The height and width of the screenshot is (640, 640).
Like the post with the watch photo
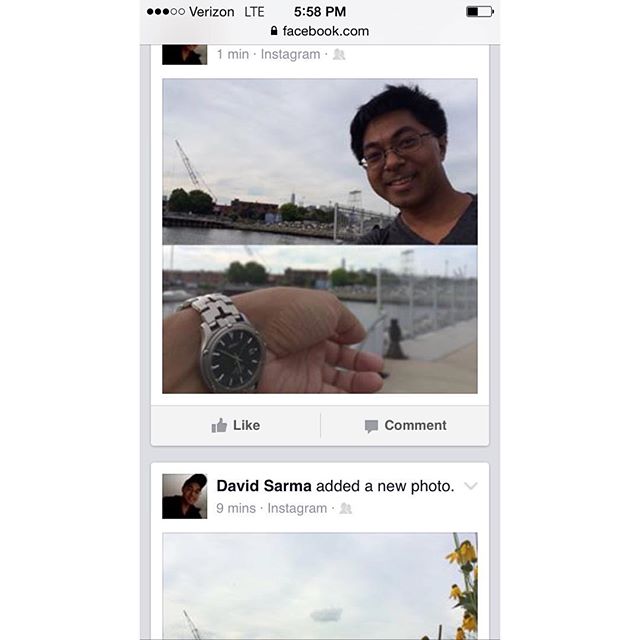(236, 425)
